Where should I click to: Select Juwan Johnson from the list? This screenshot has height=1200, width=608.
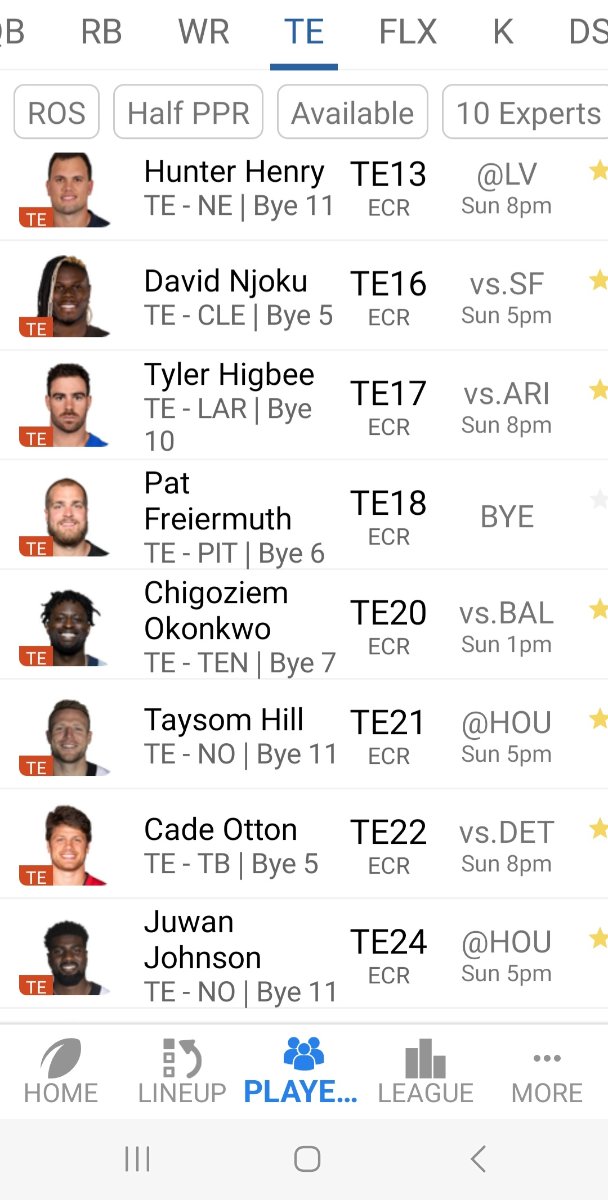(x=202, y=955)
